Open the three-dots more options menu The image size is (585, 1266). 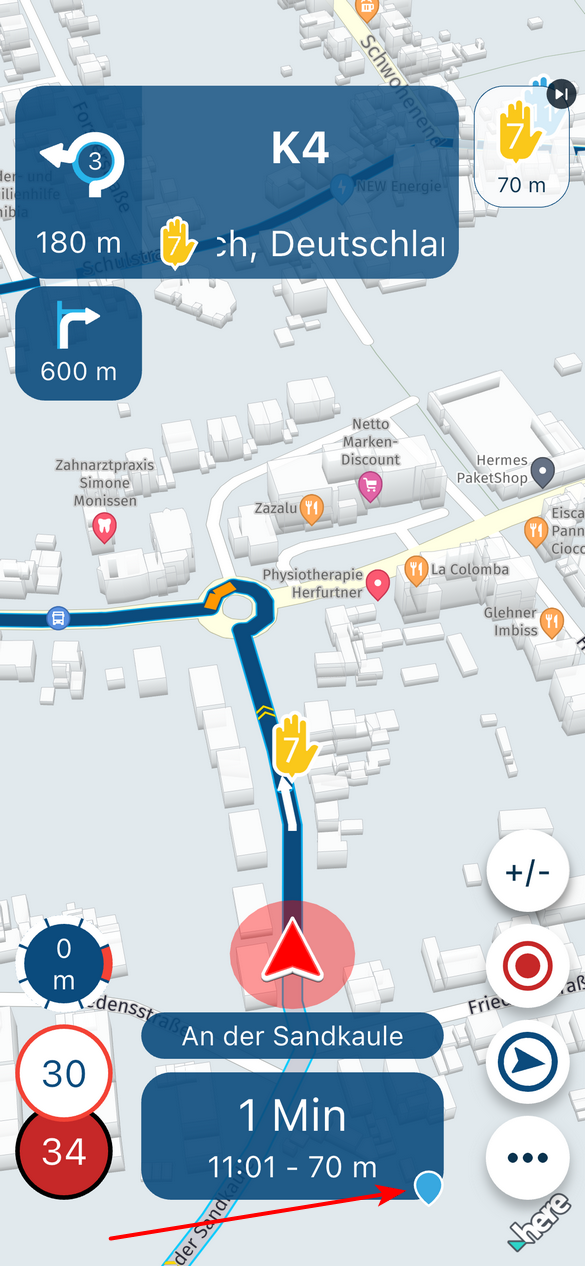(527, 1157)
